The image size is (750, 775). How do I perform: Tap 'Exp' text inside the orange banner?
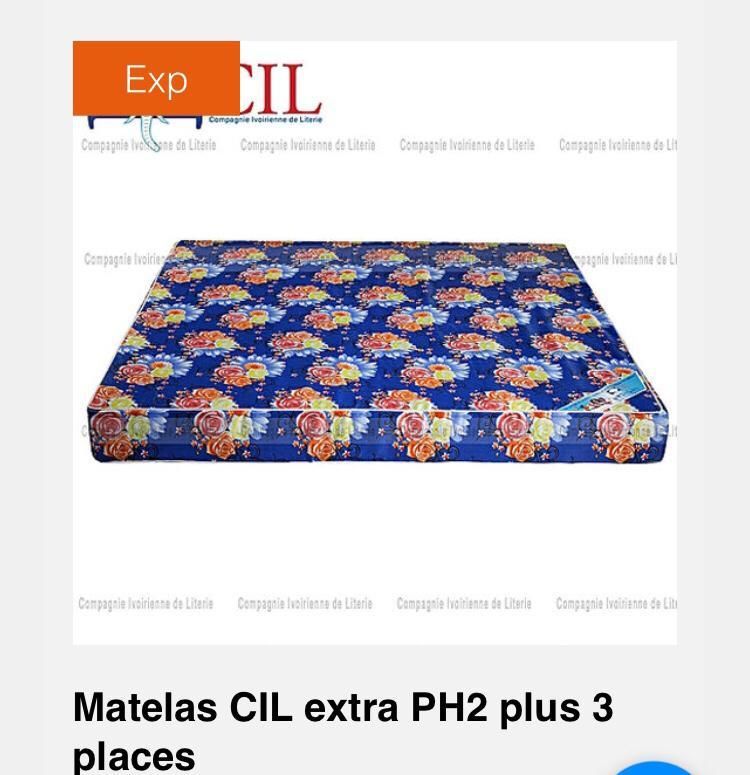[155, 81]
